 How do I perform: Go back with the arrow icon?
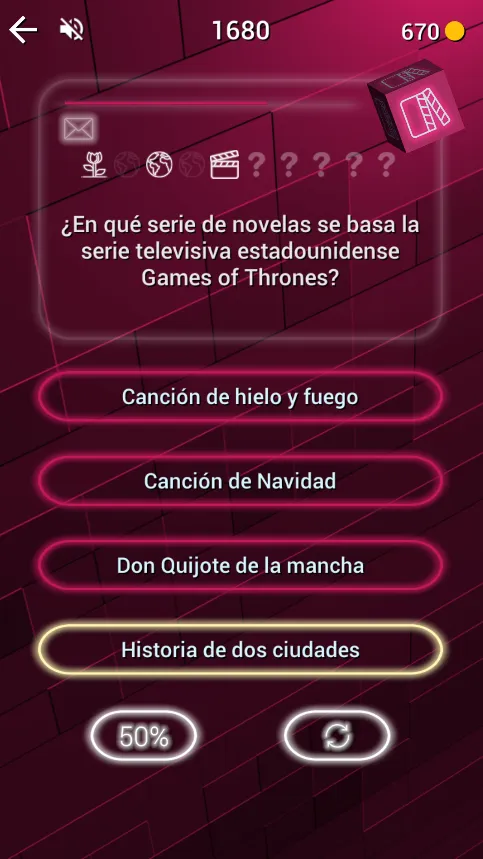click(24, 30)
